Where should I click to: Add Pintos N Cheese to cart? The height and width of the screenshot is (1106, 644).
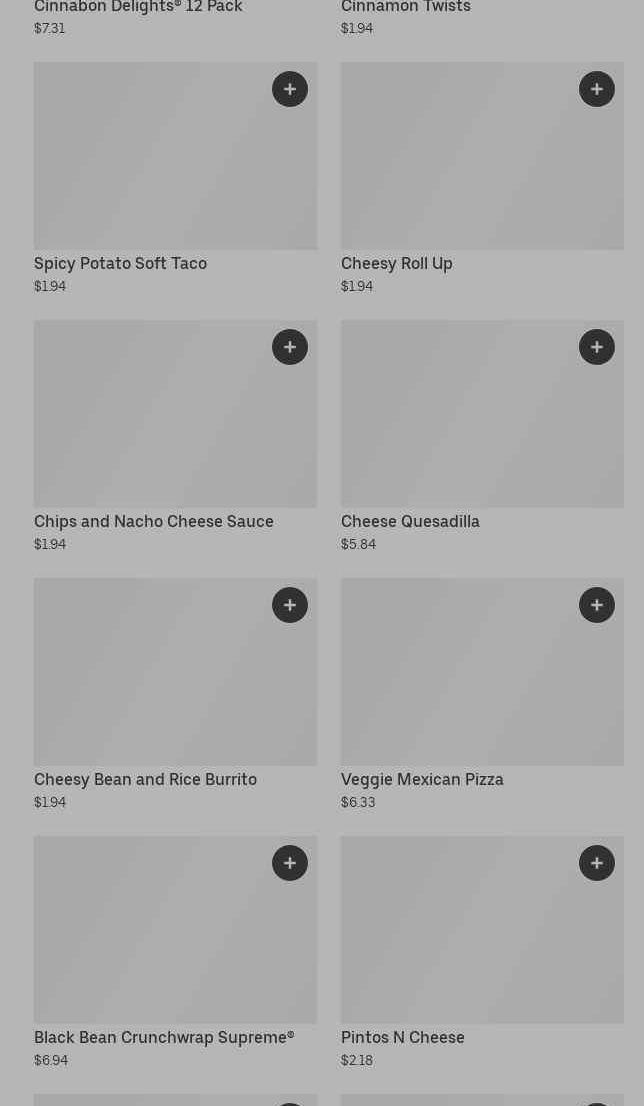[x=597, y=863]
